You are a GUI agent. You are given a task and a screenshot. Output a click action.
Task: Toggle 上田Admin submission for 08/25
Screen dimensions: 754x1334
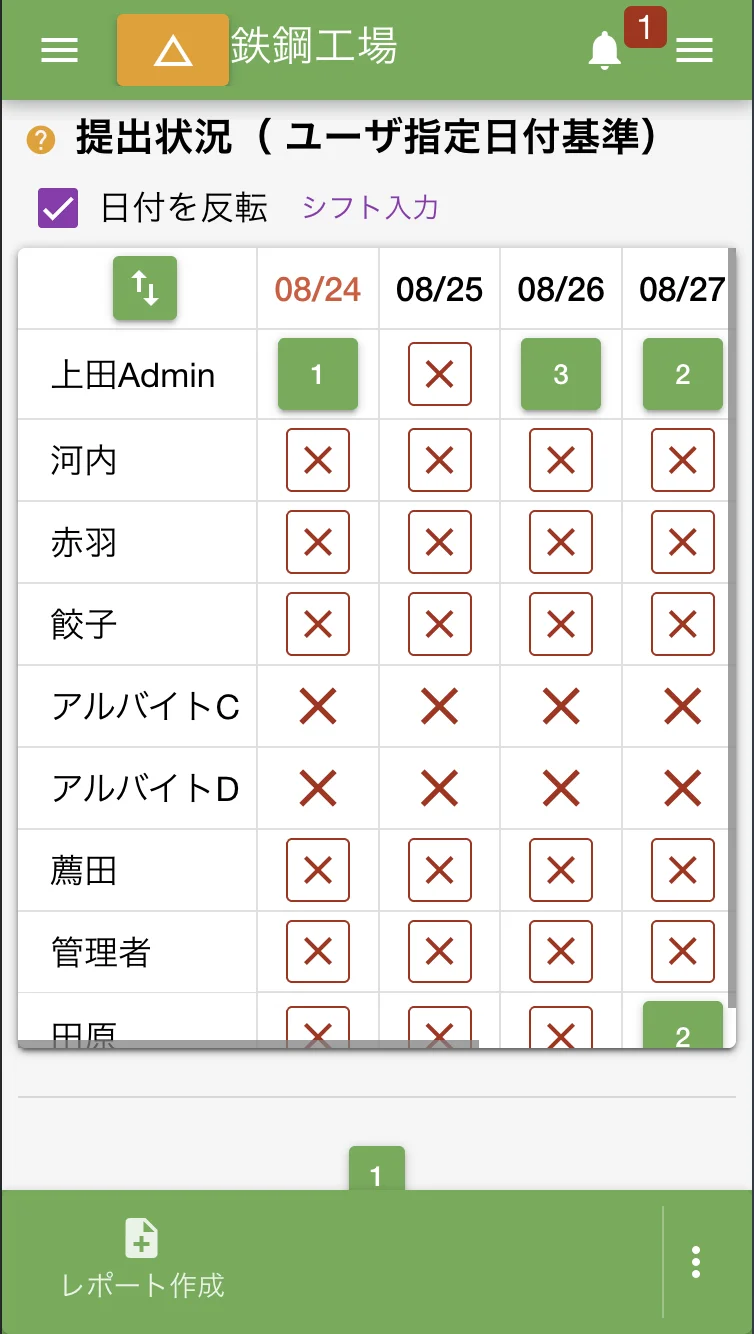click(438, 375)
